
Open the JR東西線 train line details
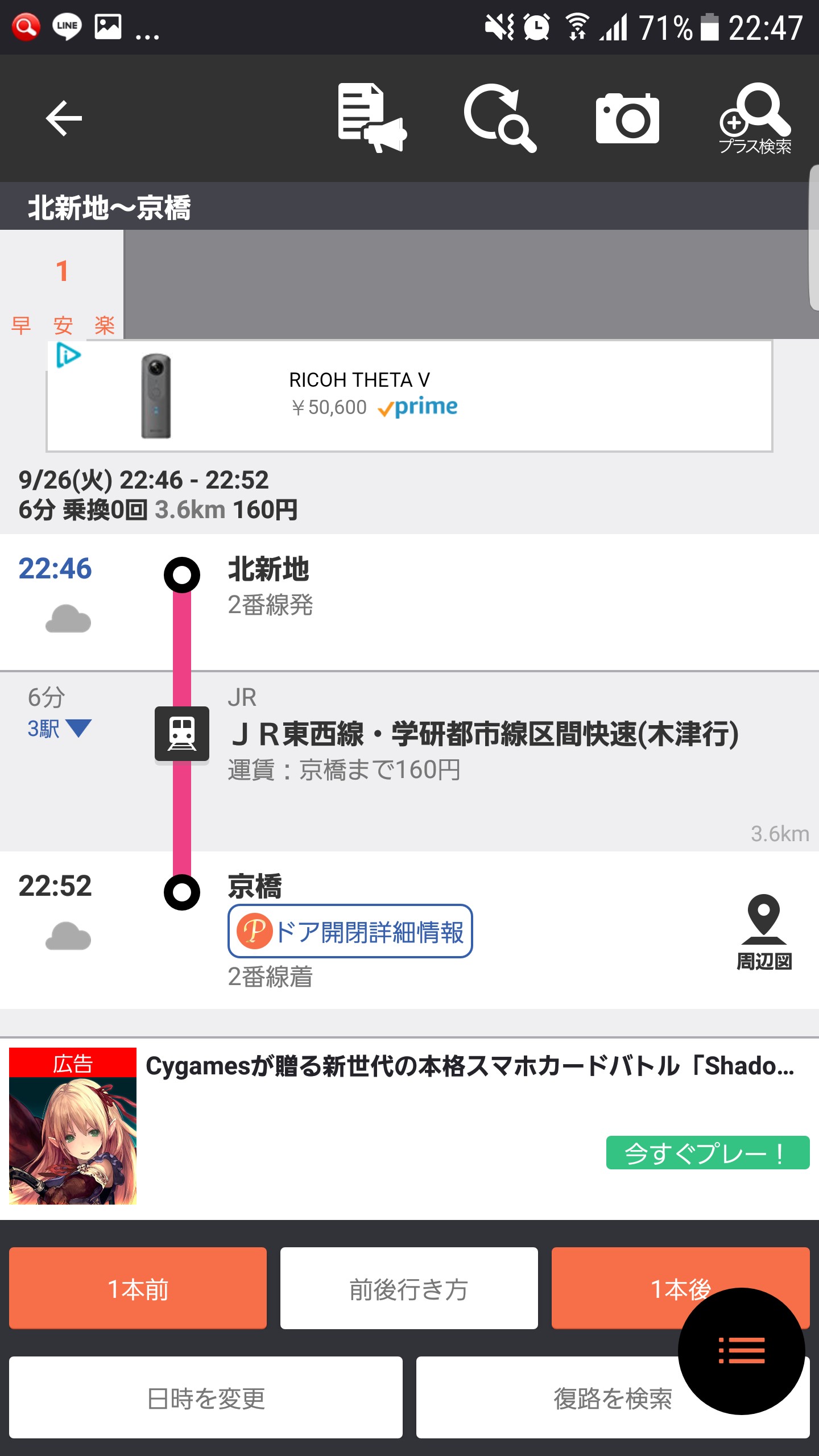point(483,734)
